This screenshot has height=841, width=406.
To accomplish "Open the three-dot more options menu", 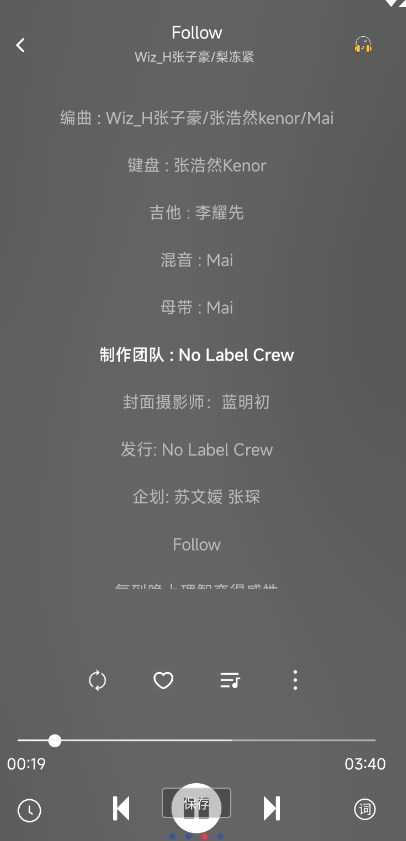I will tap(295, 680).
